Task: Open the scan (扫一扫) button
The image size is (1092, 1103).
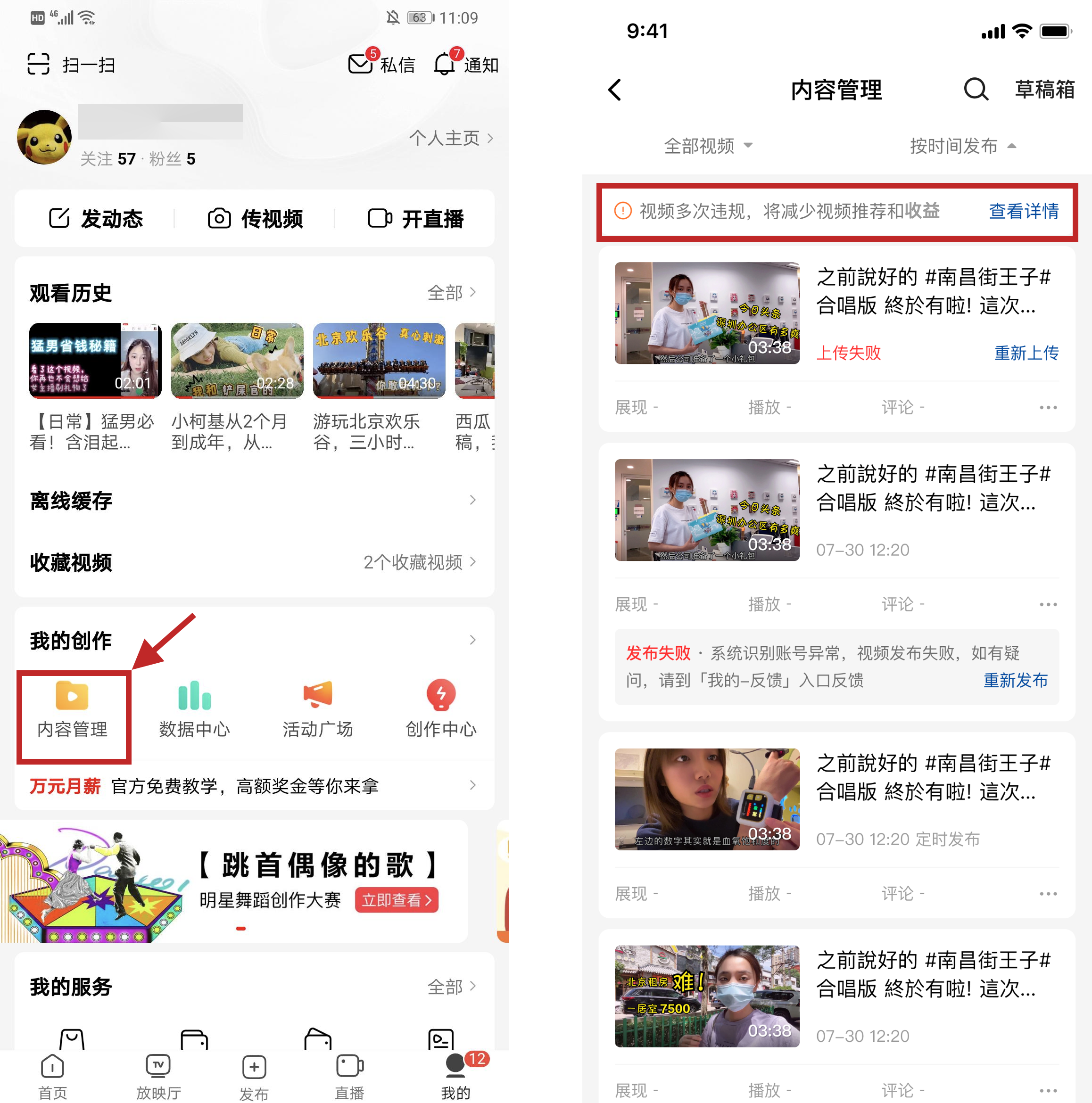Action: tap(70, 65)
